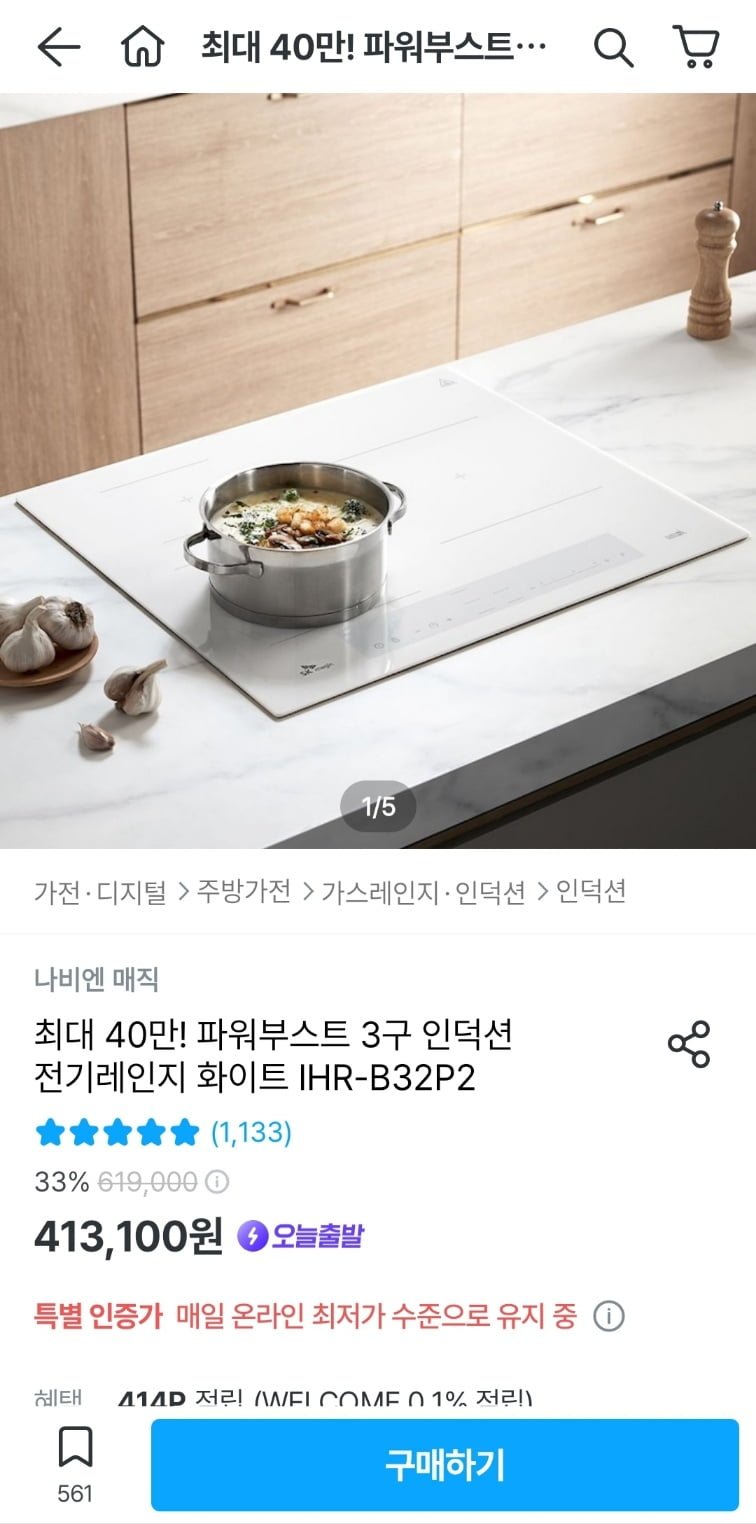View the 1,133 customer reviews
Viewport: 756px width, 1524px height.
[250, 1132]
